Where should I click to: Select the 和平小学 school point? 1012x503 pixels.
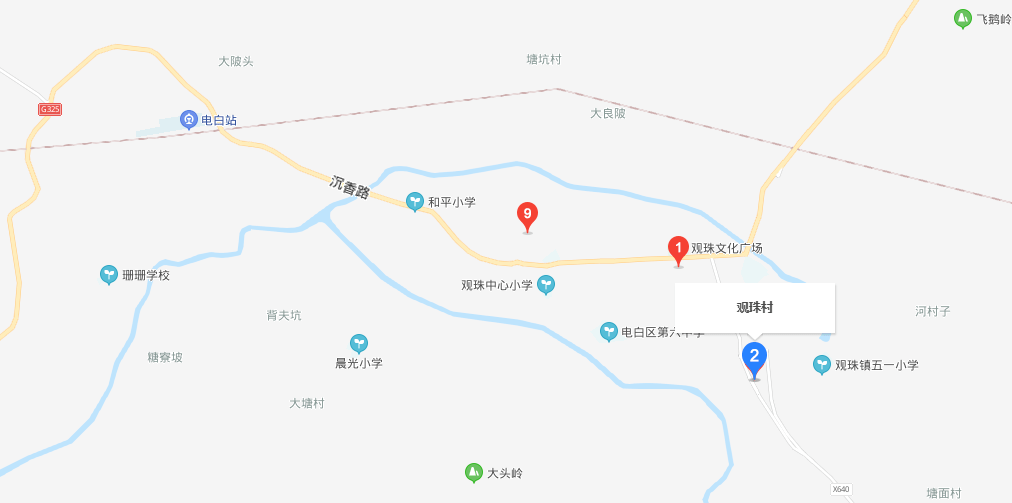(415, 202)
